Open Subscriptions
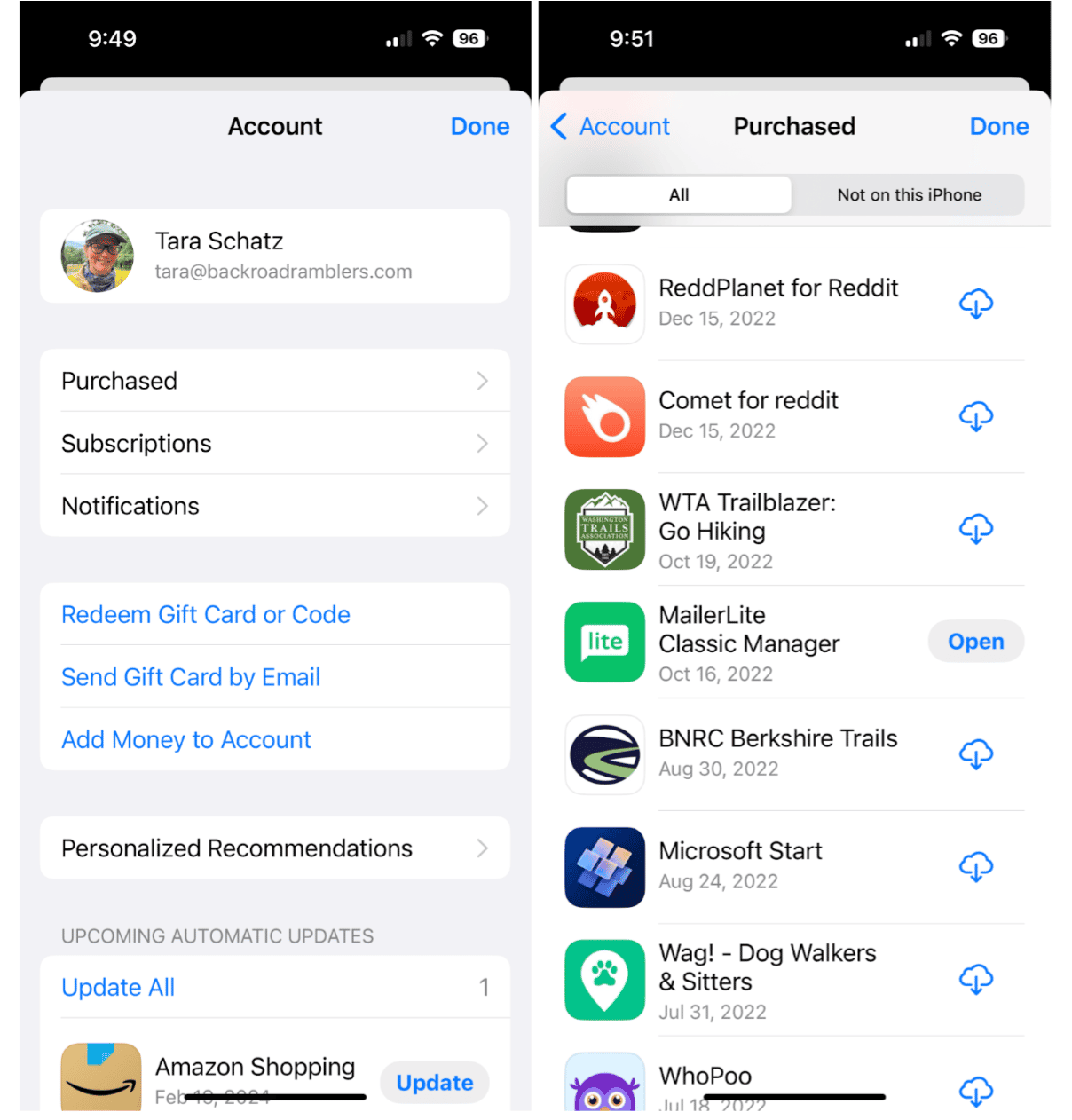The image size is (1072, 1120). click(x=274, y=443)
